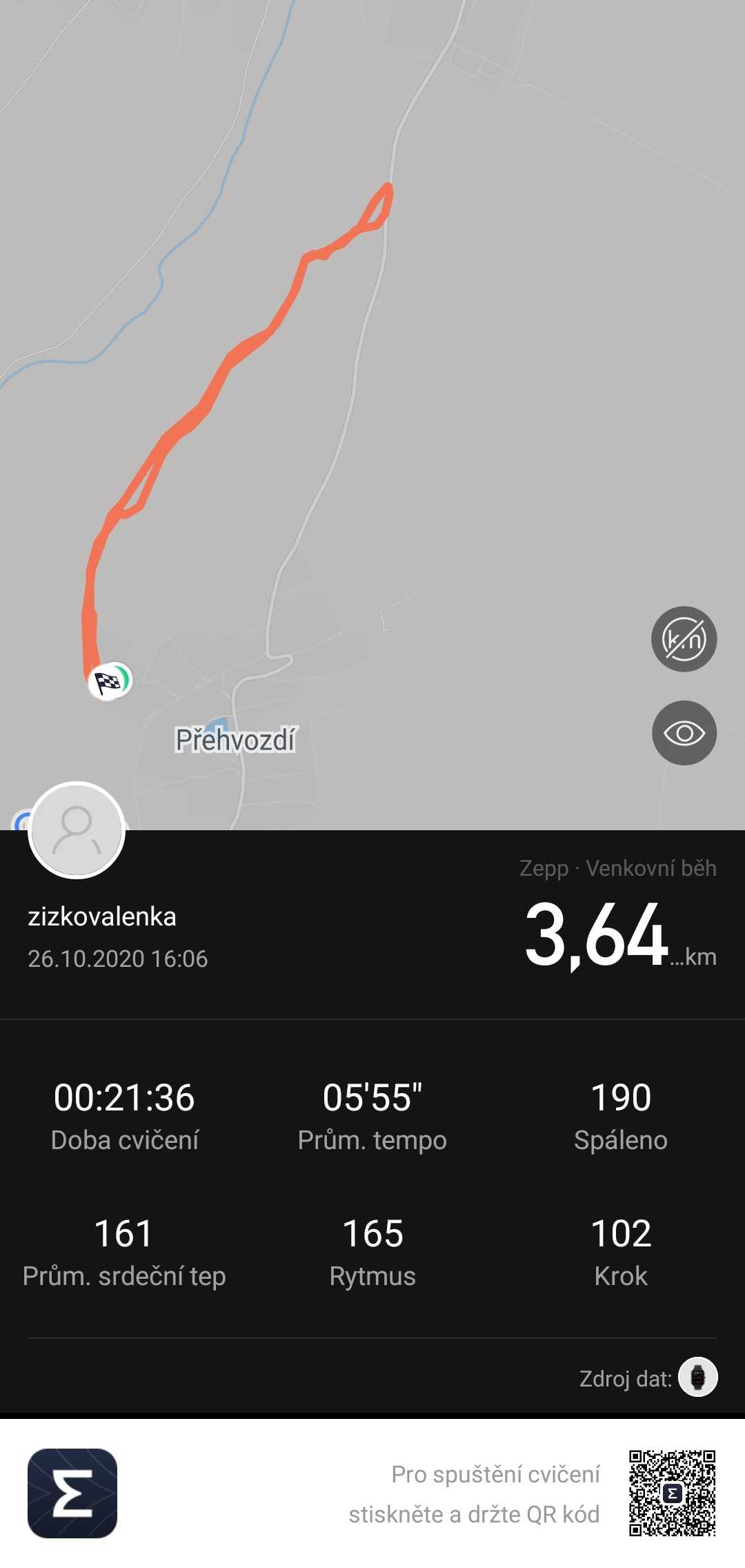745x1568 pixels.
Task: Toggle kilometer markers on the map
Action: [684, 639]
